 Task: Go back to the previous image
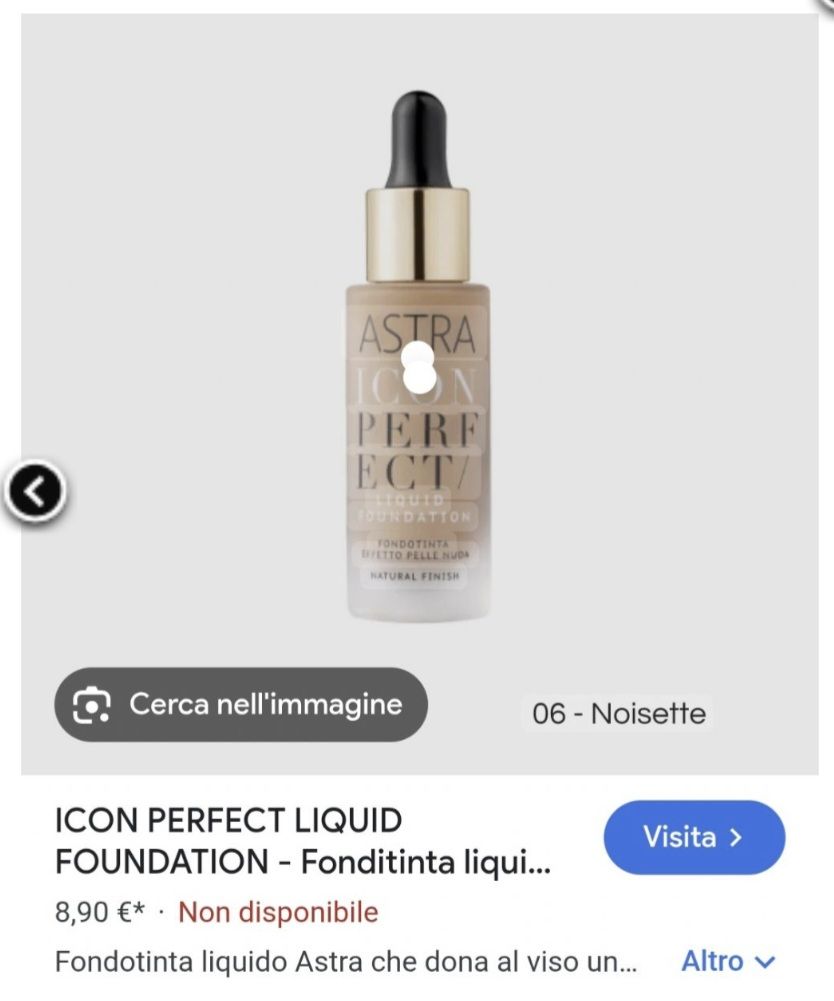pos(36,491)
